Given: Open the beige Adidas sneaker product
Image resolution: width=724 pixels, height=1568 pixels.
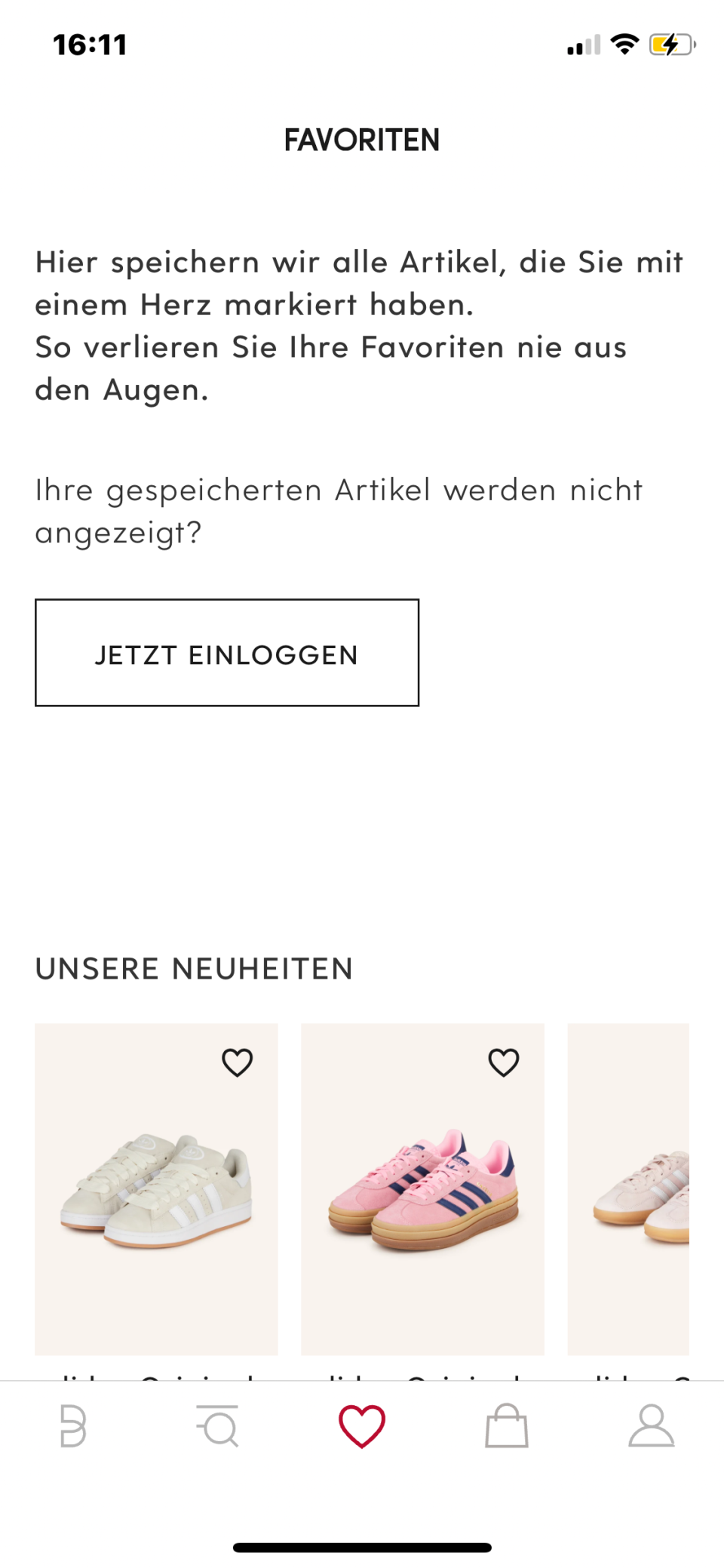Looking at the screenshot, I should [156, 1189].
